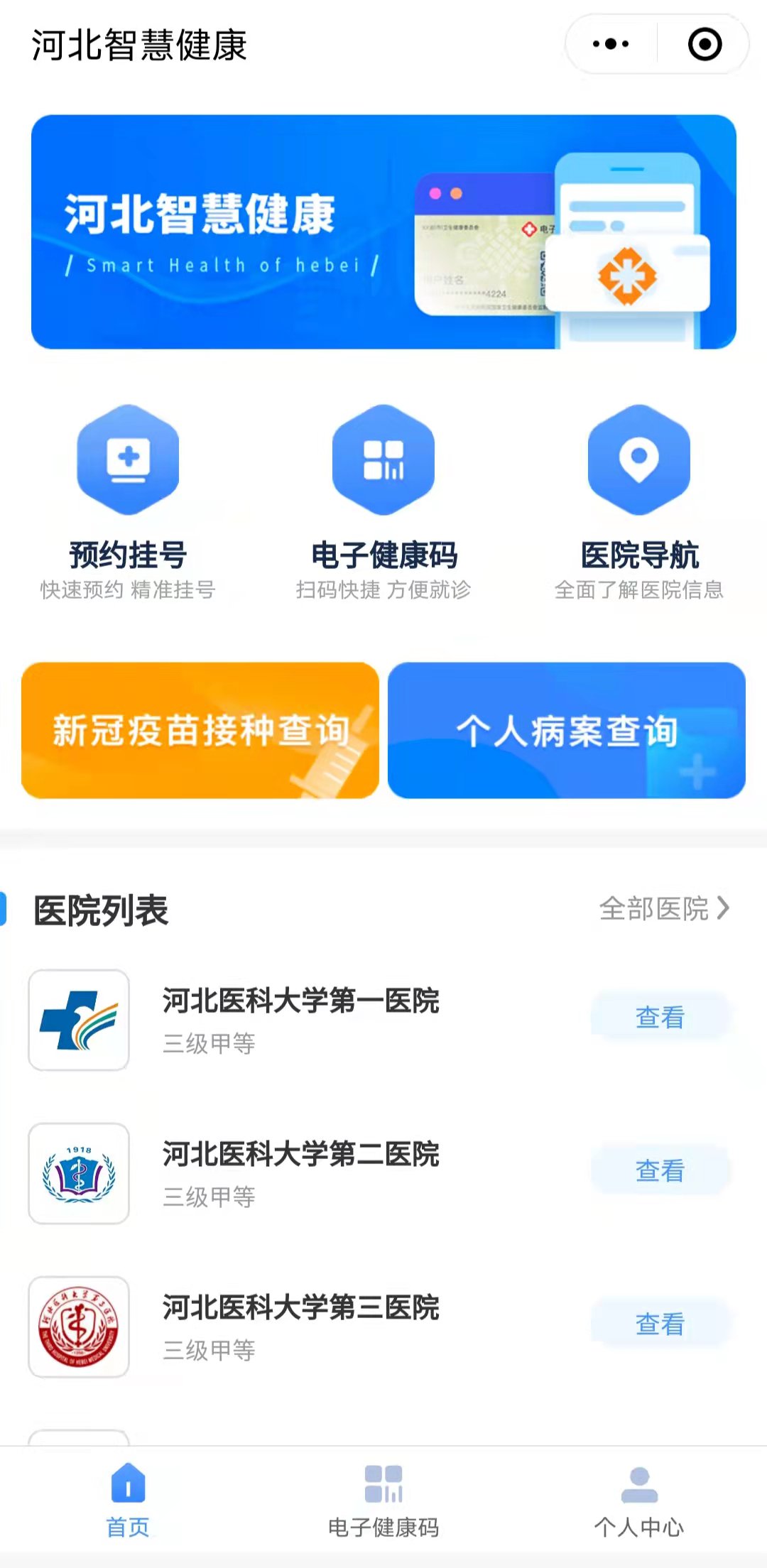Close the mini program via the circle icon
Image resolution: width=767 pixels, height=1568 pixels.
coord(705,44)
